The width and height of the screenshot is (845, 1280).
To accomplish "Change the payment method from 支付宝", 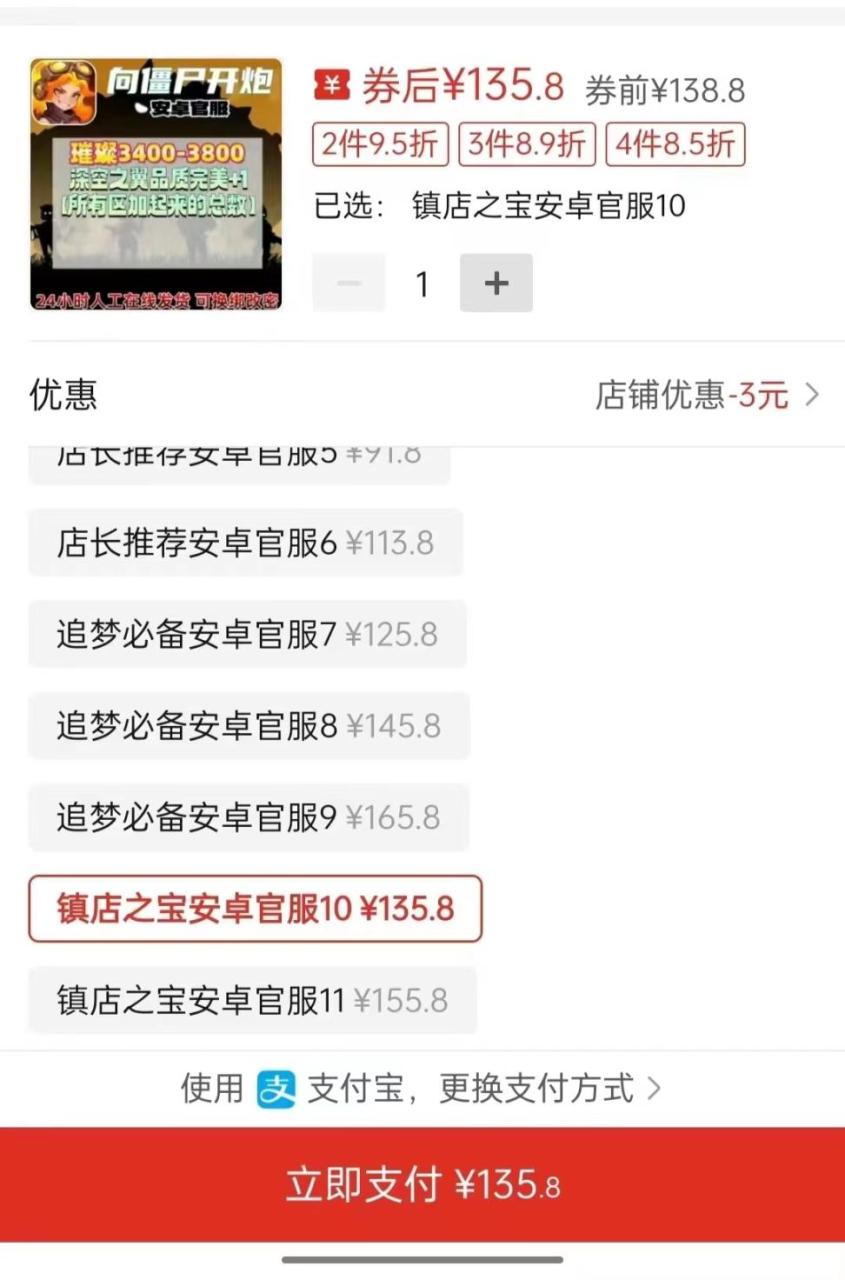I will (422, 1088).
